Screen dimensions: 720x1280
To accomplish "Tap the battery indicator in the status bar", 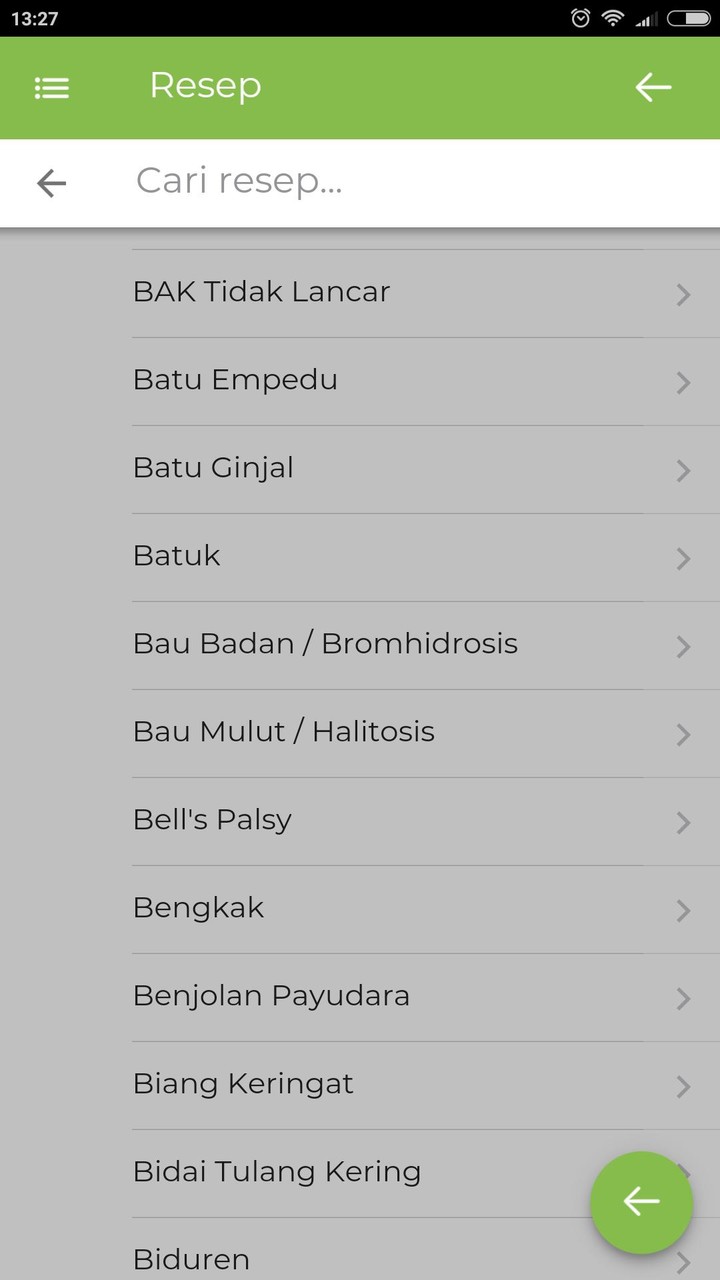I will pyautogui.click(x=689, y=18).
